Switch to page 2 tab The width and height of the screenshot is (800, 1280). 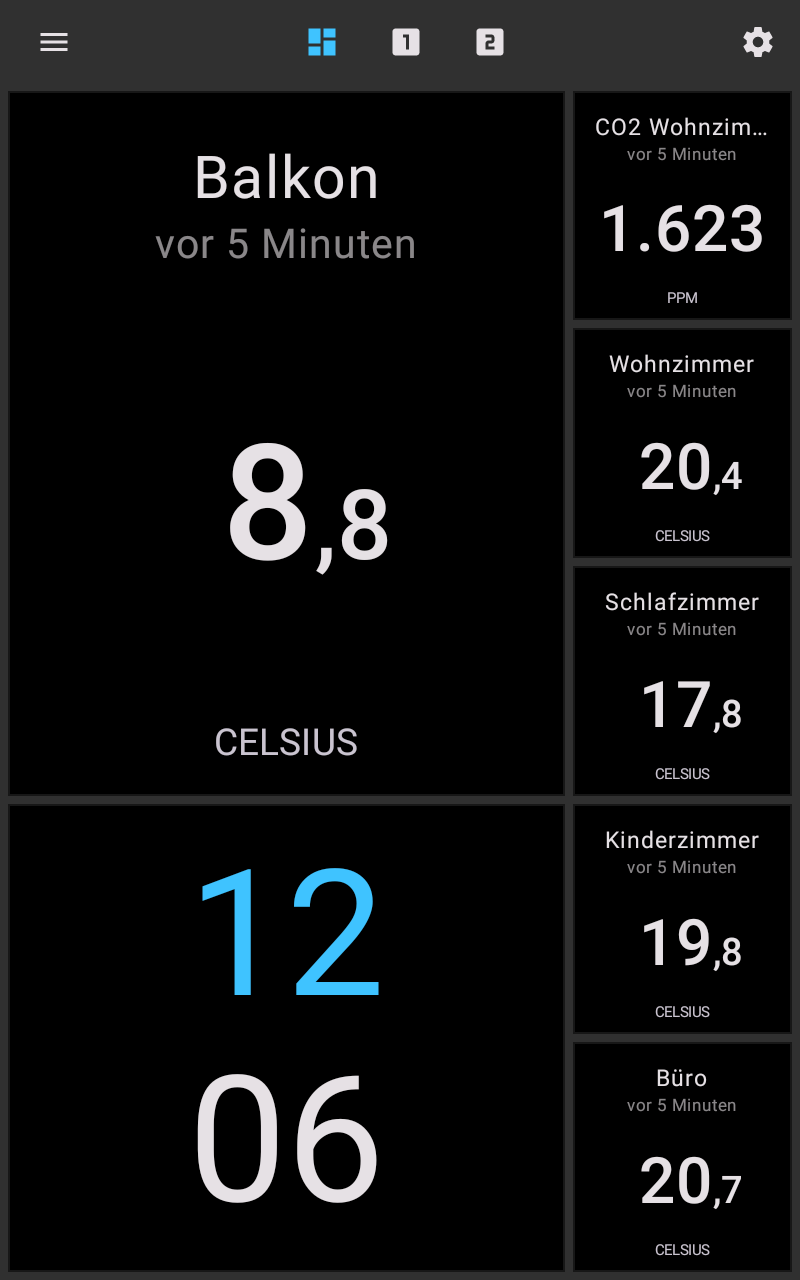490,42
